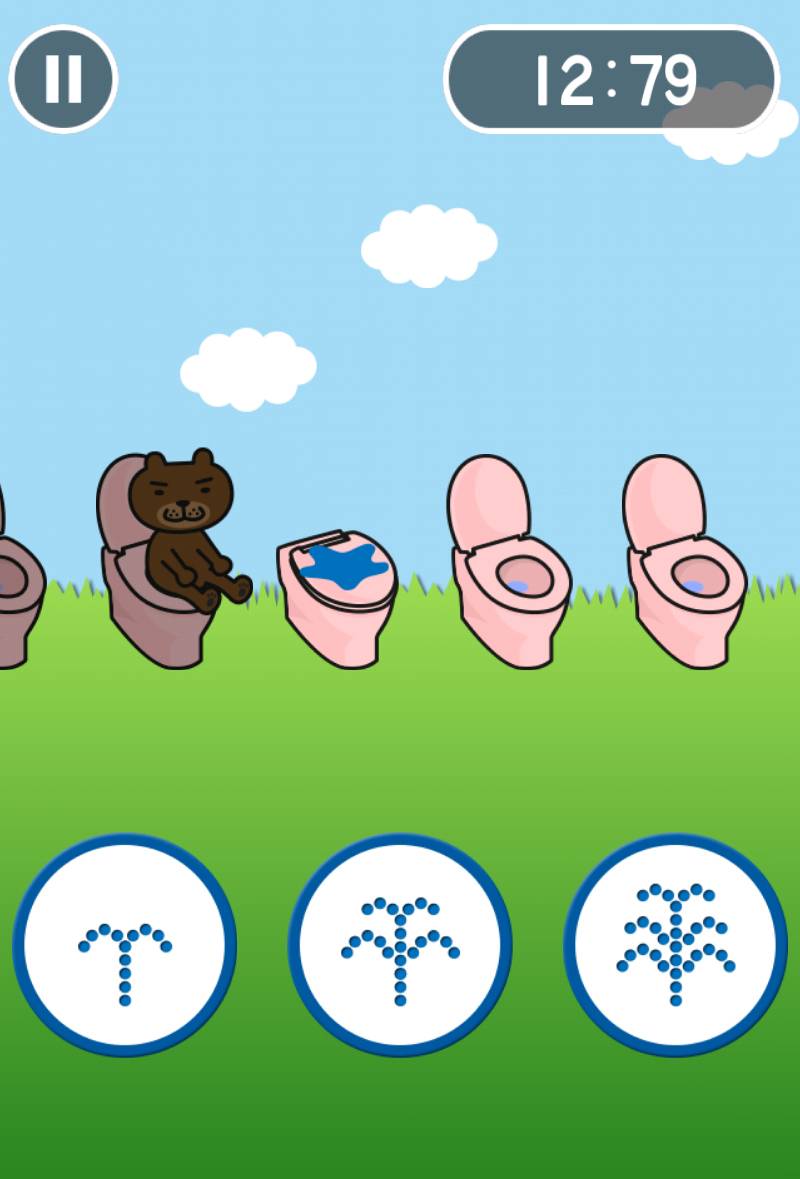Pause the game
800x1179 pixels.
tap(63, 78)
